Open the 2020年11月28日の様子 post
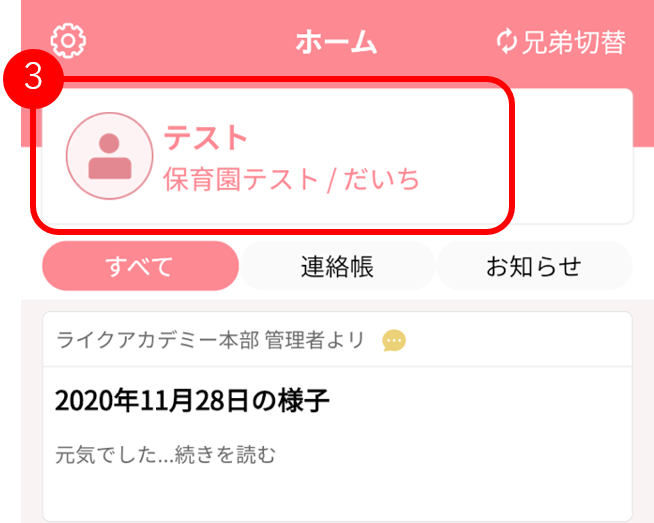 pyautogui.click(x=192, y=402)
